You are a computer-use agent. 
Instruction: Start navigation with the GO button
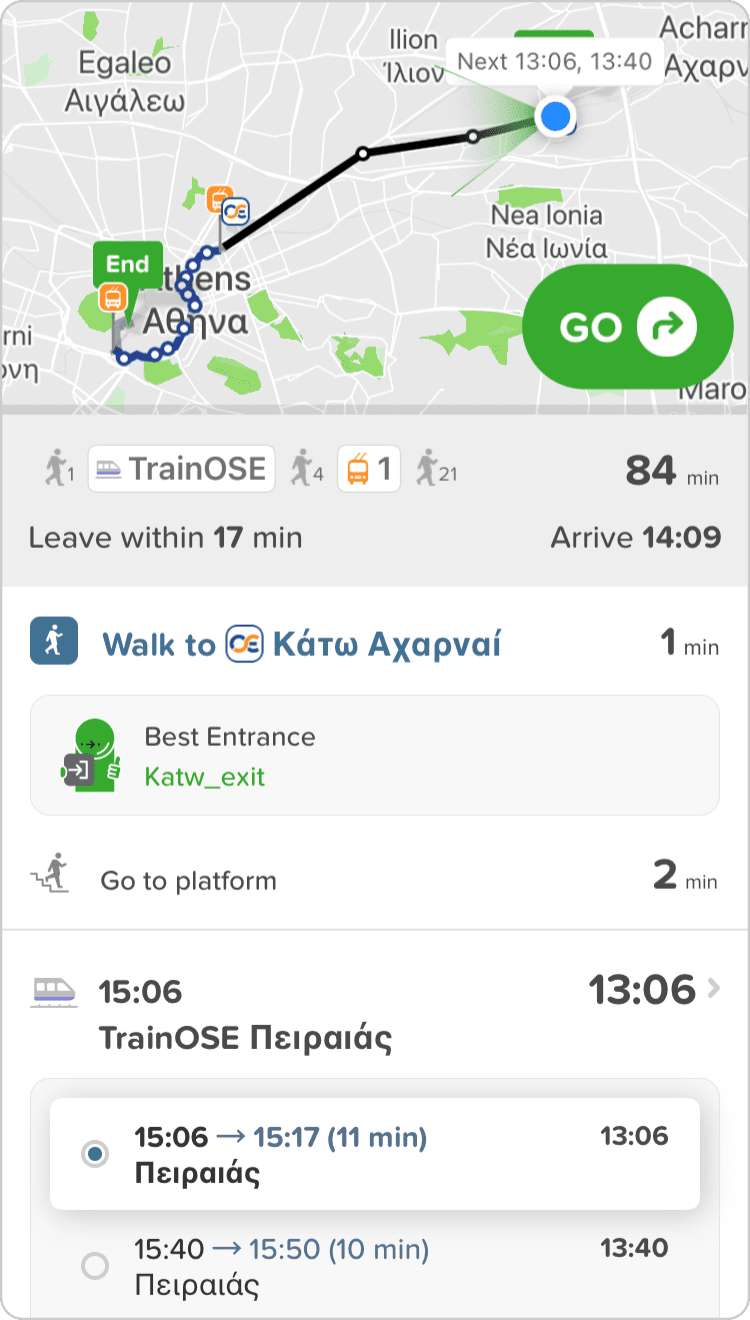[628, 326]
